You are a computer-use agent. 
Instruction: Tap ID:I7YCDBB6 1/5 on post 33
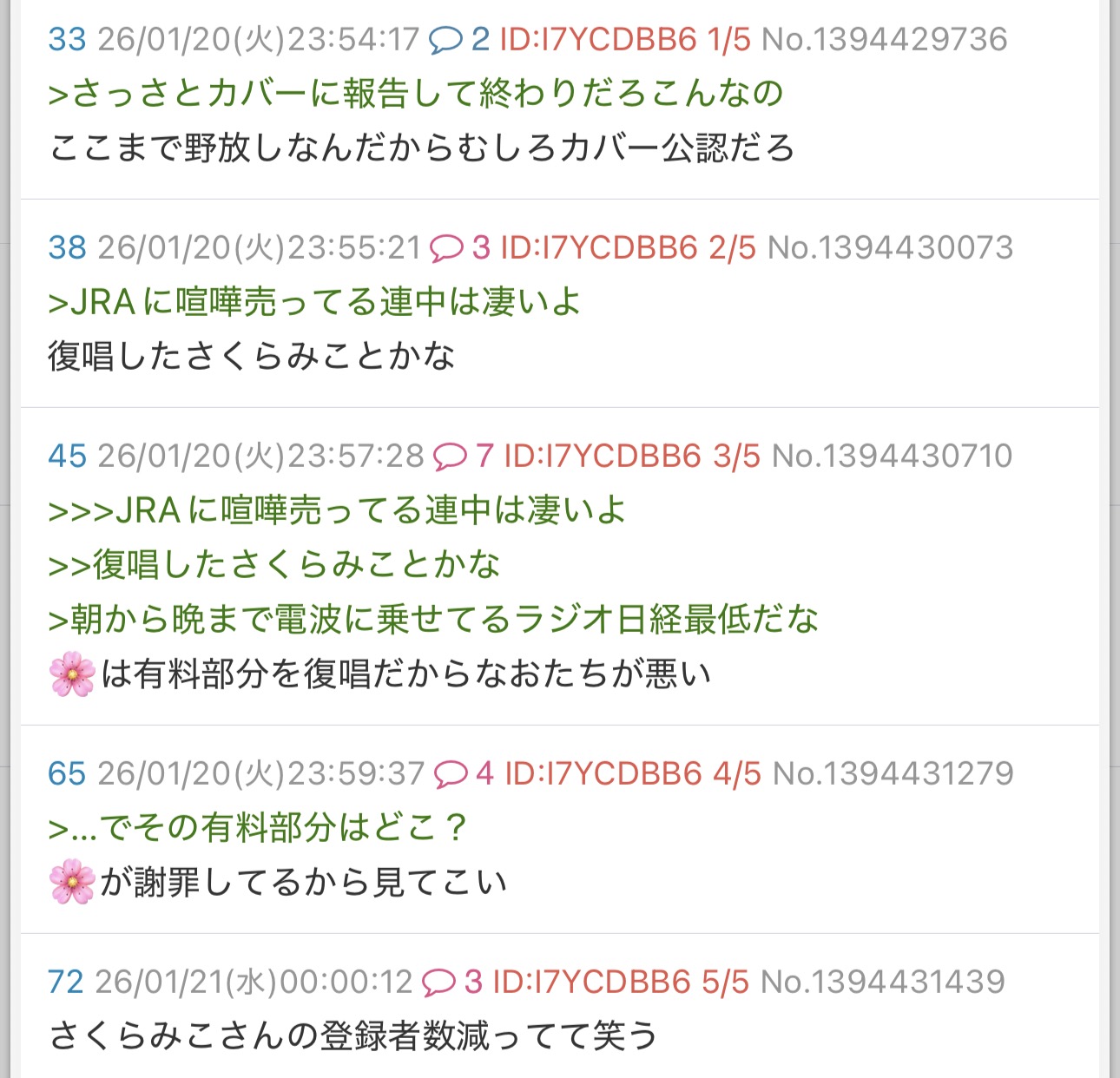(625, 39)
